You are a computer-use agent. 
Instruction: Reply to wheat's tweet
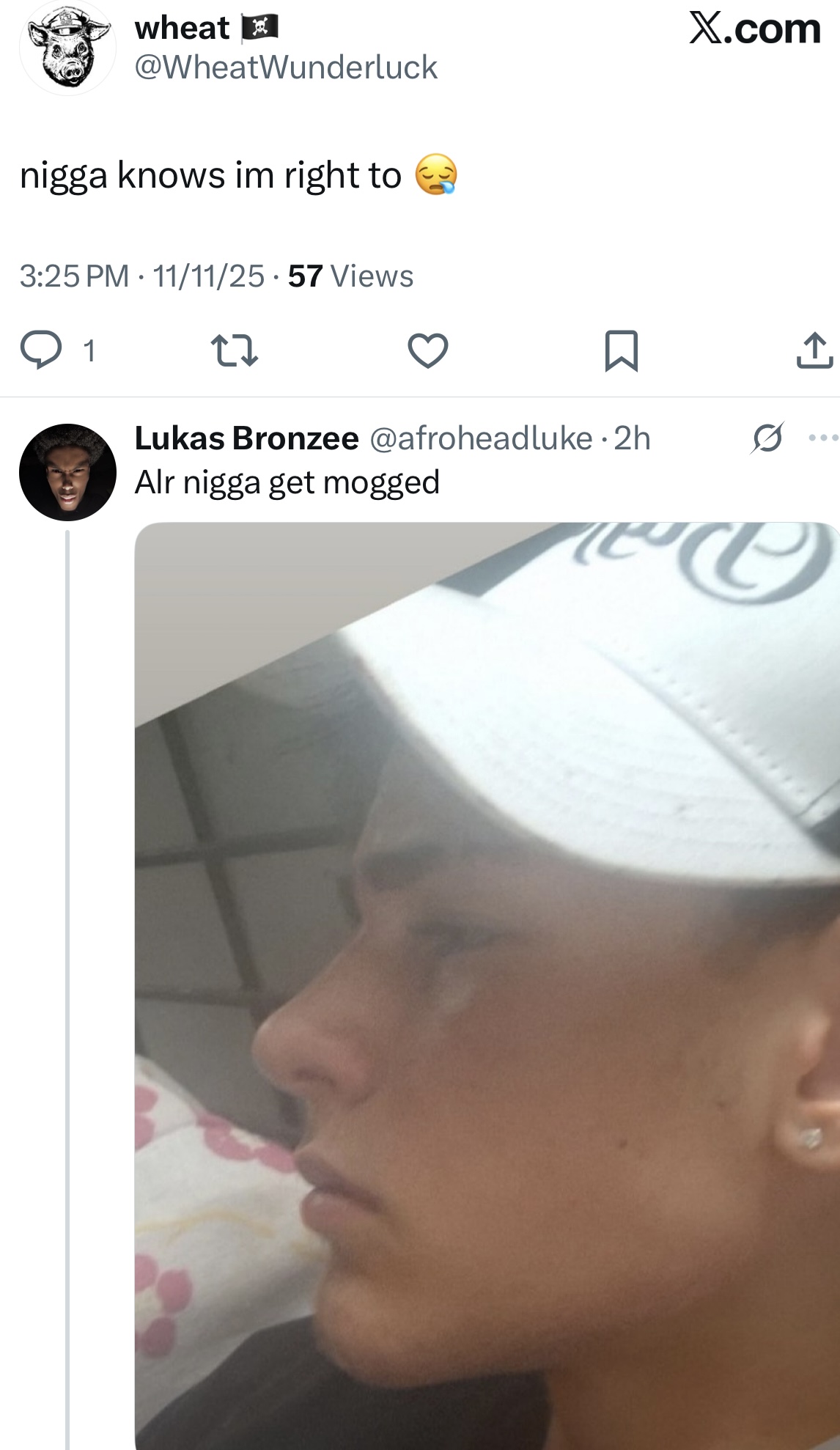(x=41, y=350)
